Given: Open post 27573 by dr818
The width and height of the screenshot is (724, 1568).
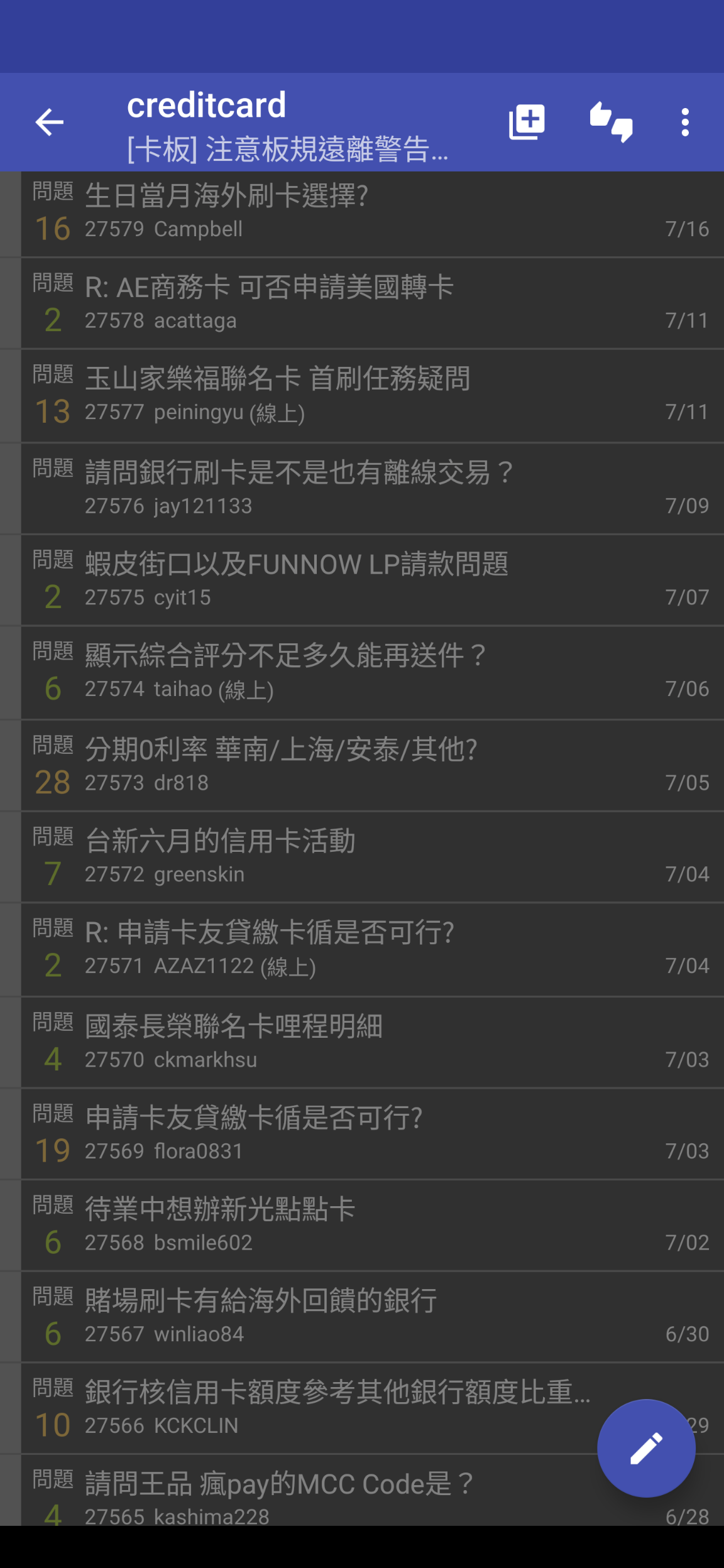Looking at the screenshot, I should (x=373, y=766).
